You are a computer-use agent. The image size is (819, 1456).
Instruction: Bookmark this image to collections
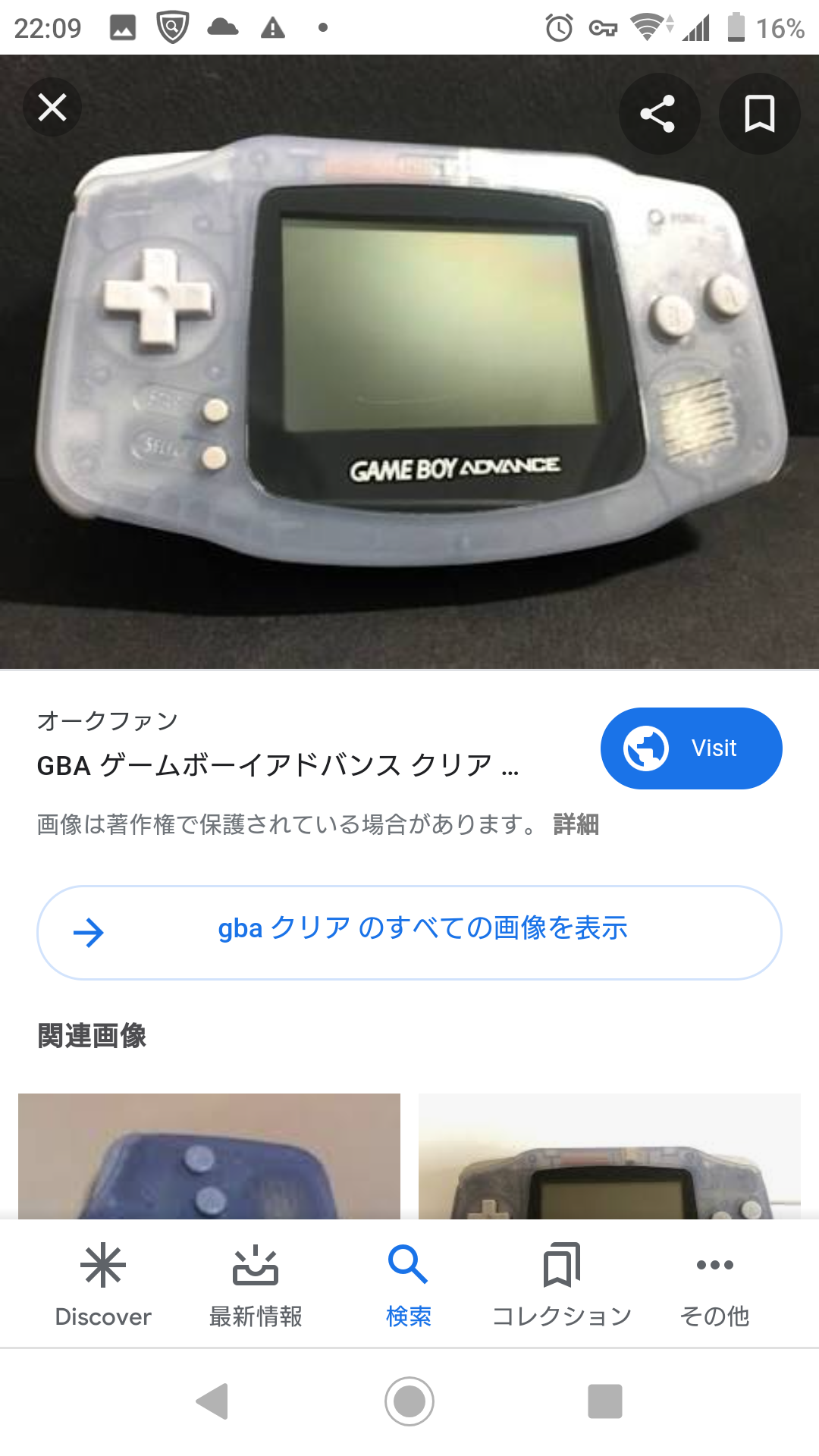point(759,114)
